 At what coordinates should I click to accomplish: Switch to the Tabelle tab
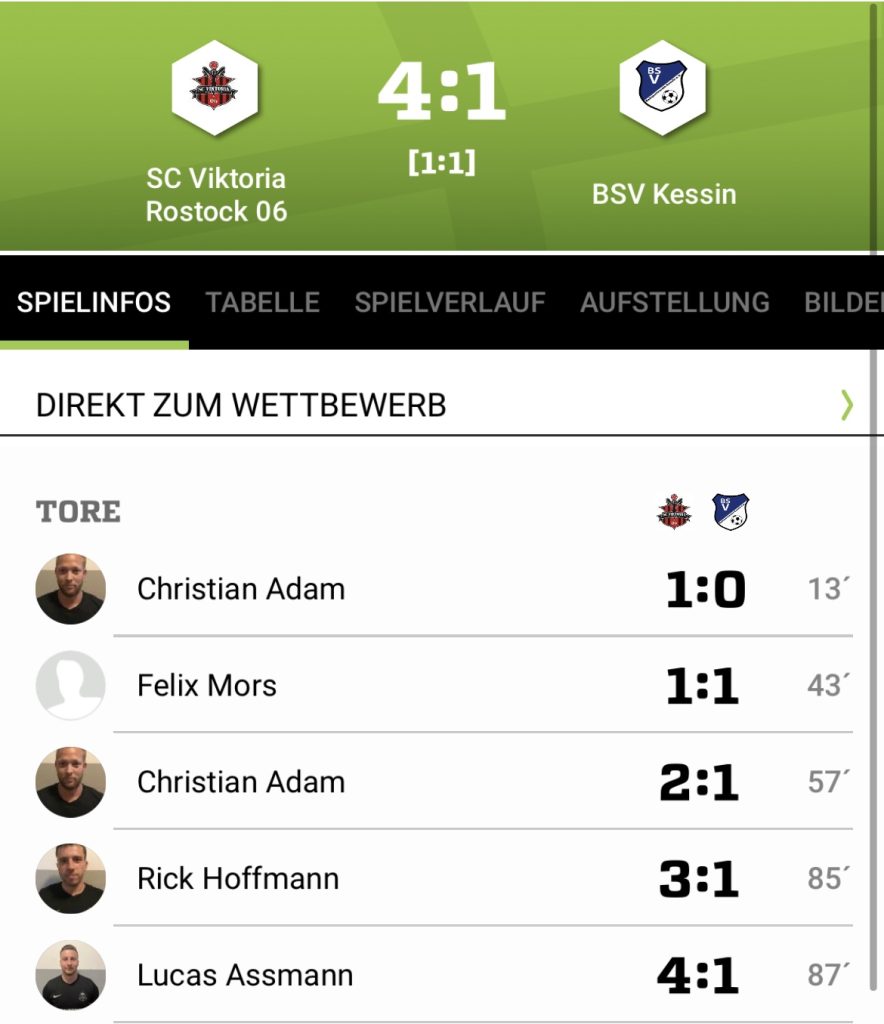(262, 302)
